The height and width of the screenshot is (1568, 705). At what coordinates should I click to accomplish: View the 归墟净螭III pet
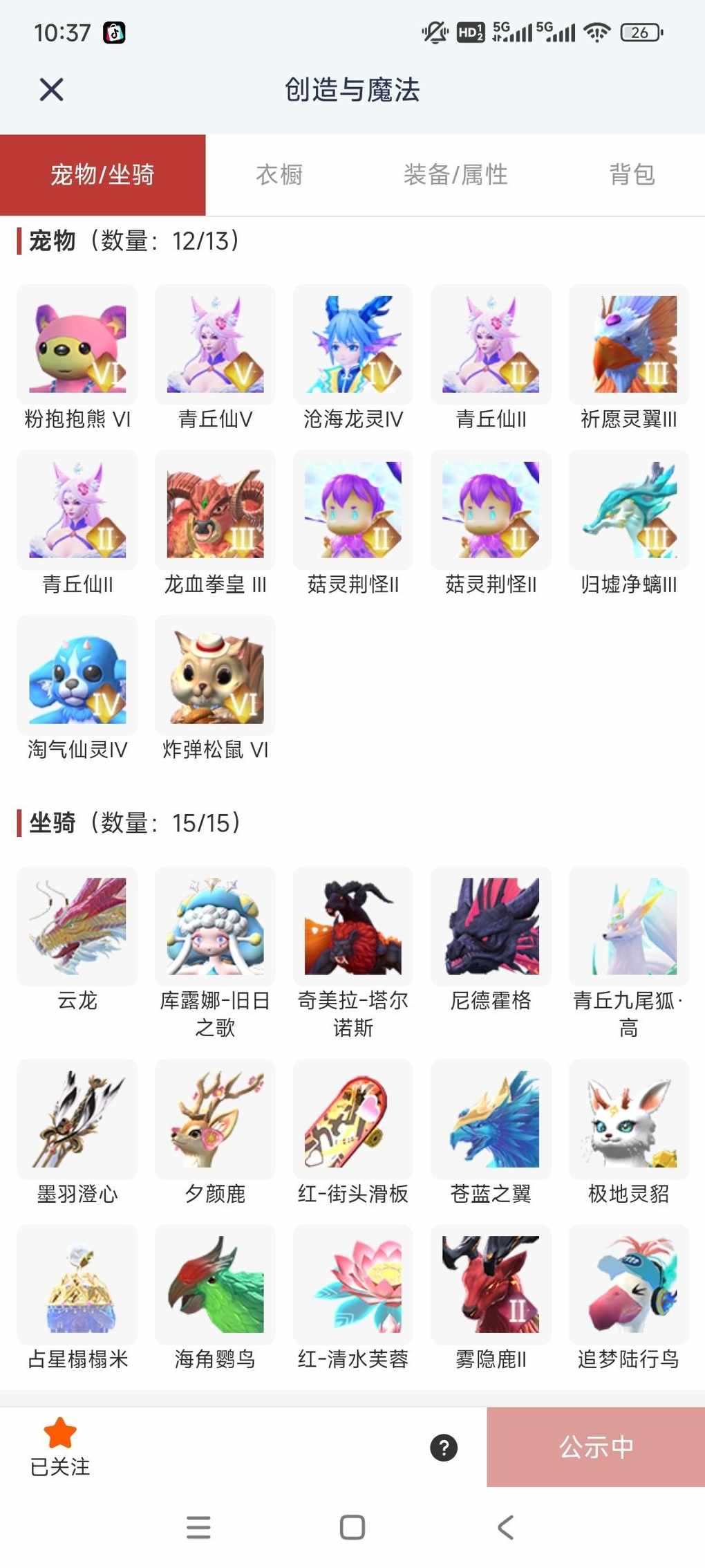(629, 510)
